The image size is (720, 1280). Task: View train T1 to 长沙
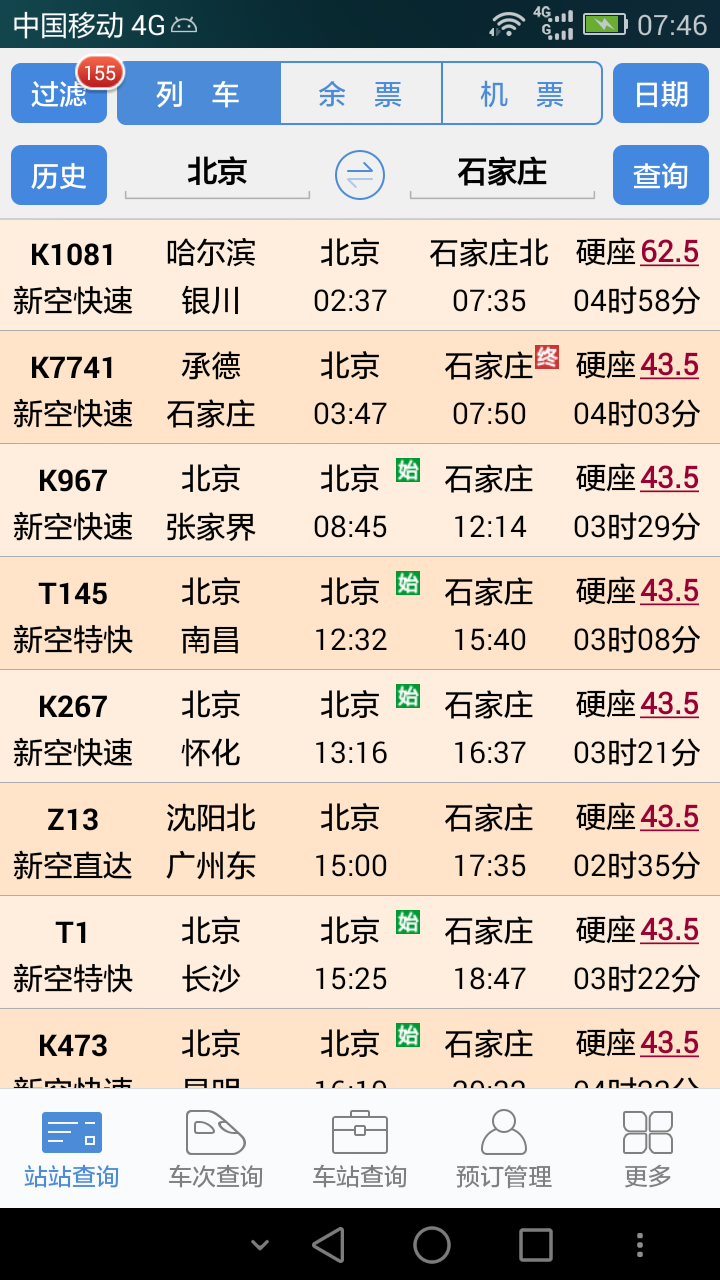pyautogui.click(x=360, y=954)
